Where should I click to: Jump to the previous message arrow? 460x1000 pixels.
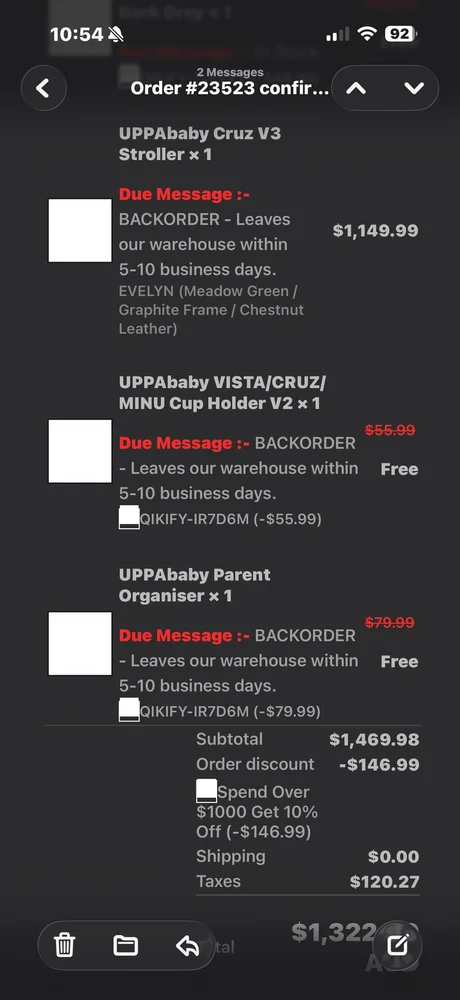click(x=356, y=88)
